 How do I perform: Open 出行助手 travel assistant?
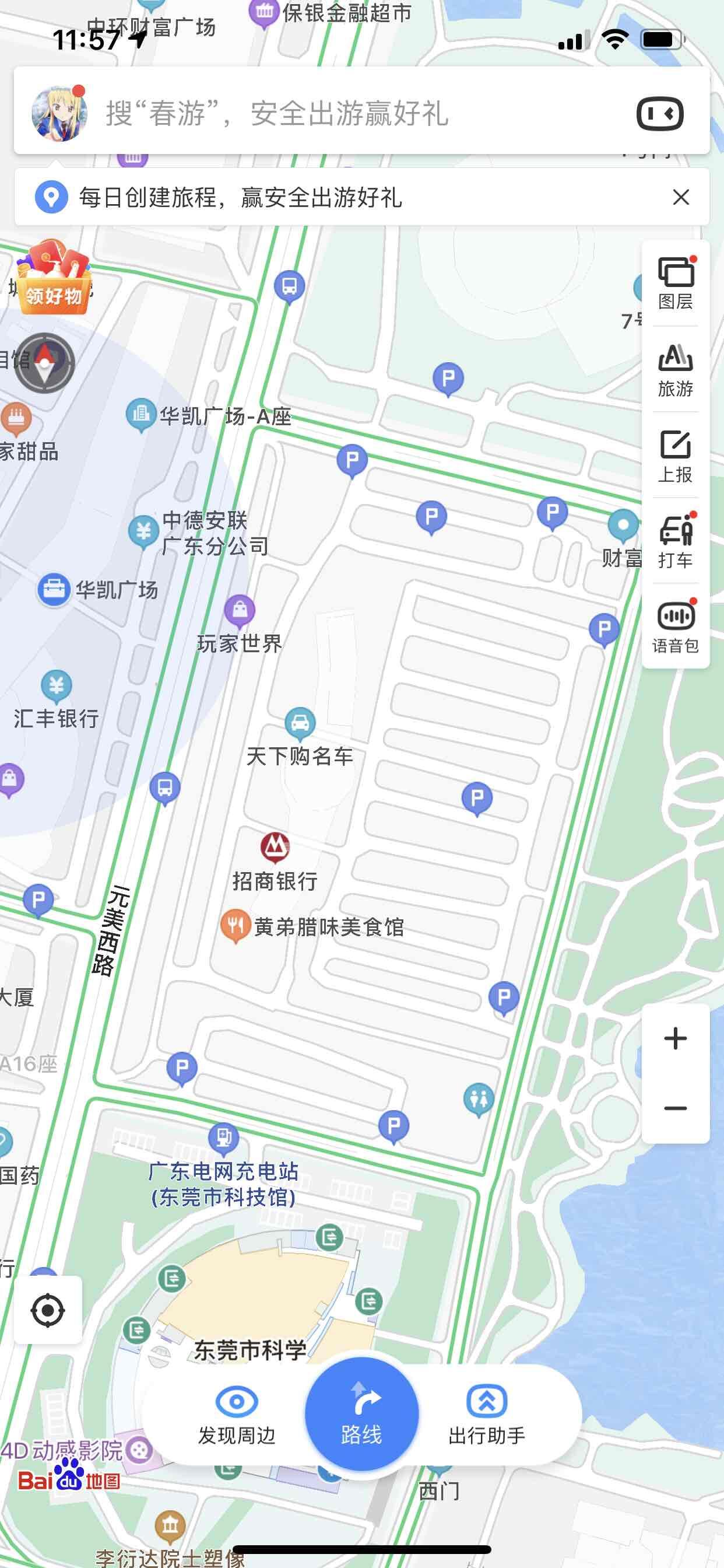487,1415
